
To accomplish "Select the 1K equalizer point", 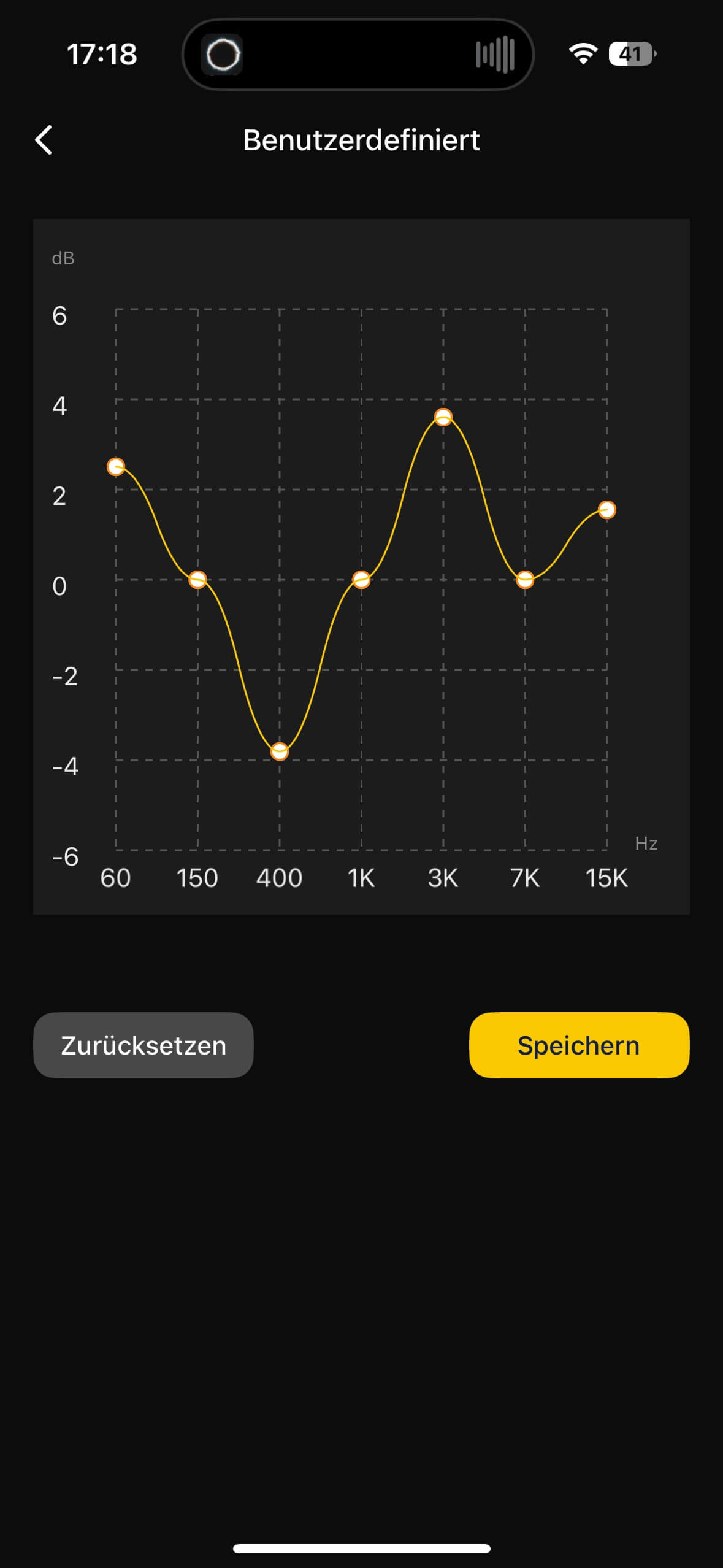I will point(361,579).
